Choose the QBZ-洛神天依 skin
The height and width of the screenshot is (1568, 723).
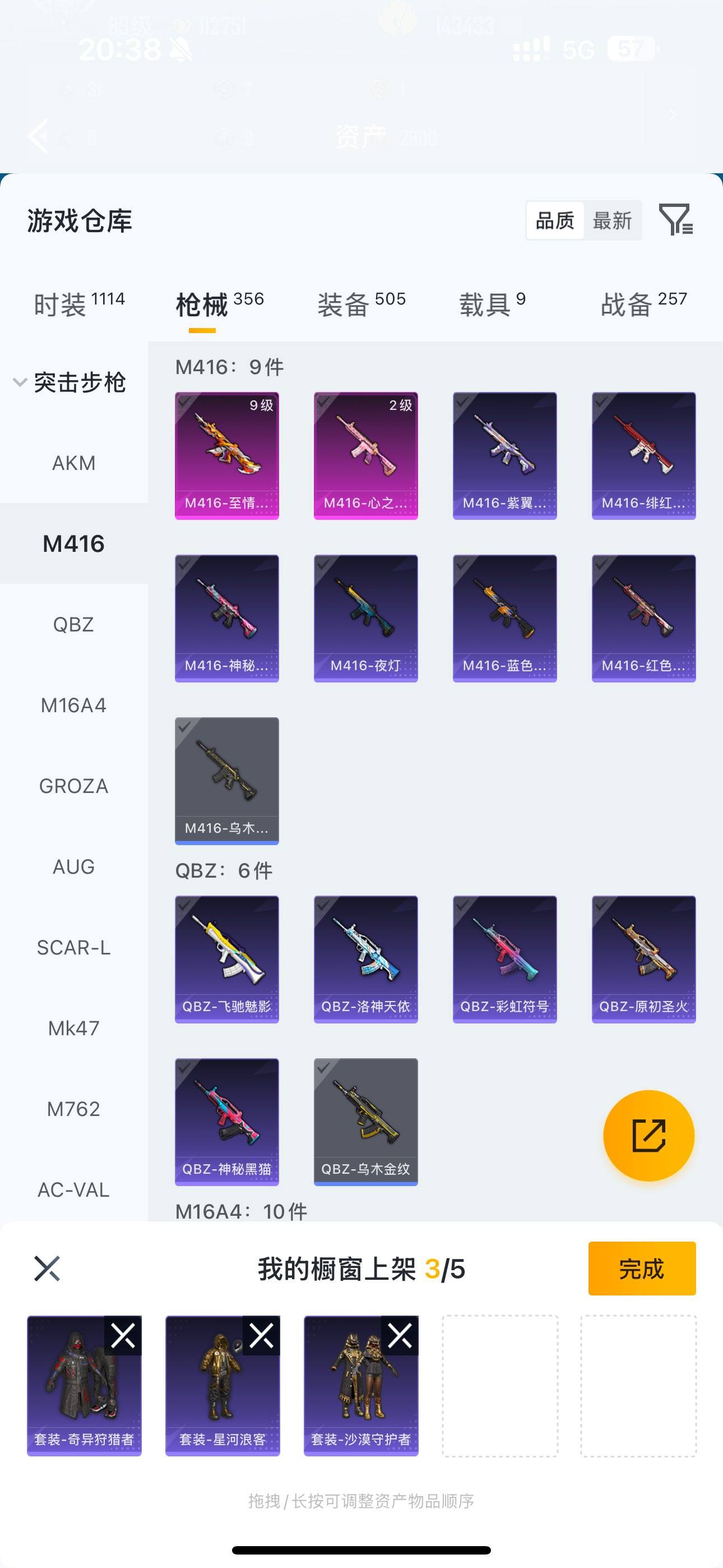click(x=366, y=959)
